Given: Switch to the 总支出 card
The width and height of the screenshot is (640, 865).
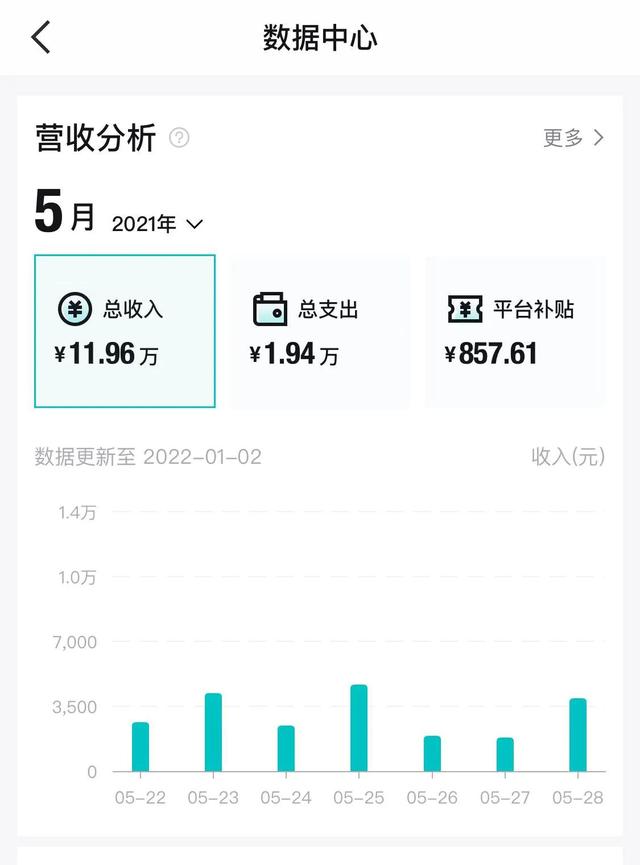Looking at the screenshot, I should (320, 331).
